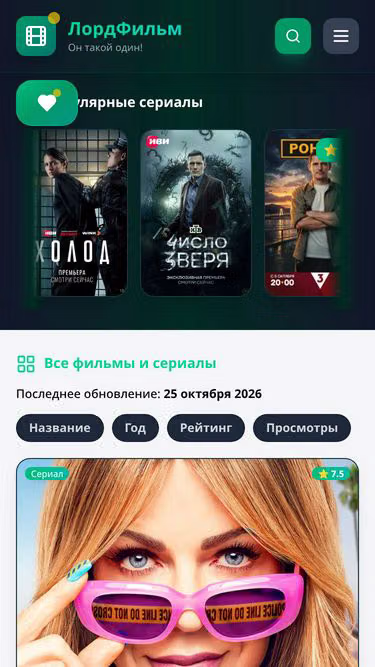Sort by Название
Viewport: 375px width, 667px height.
click(60, 428)
